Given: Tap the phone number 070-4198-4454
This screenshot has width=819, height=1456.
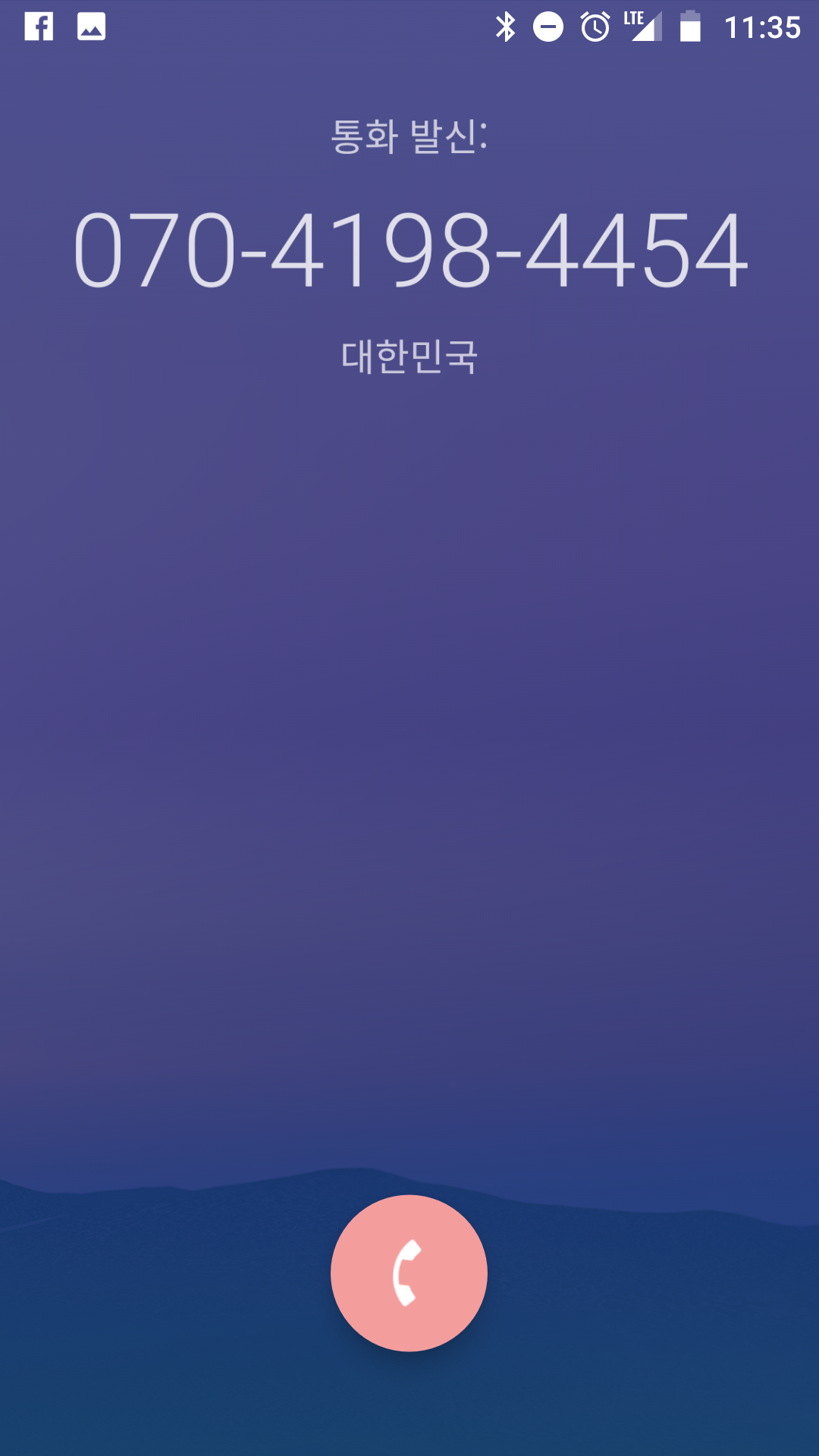Looking at the screenshot, I should pos(409,250).
